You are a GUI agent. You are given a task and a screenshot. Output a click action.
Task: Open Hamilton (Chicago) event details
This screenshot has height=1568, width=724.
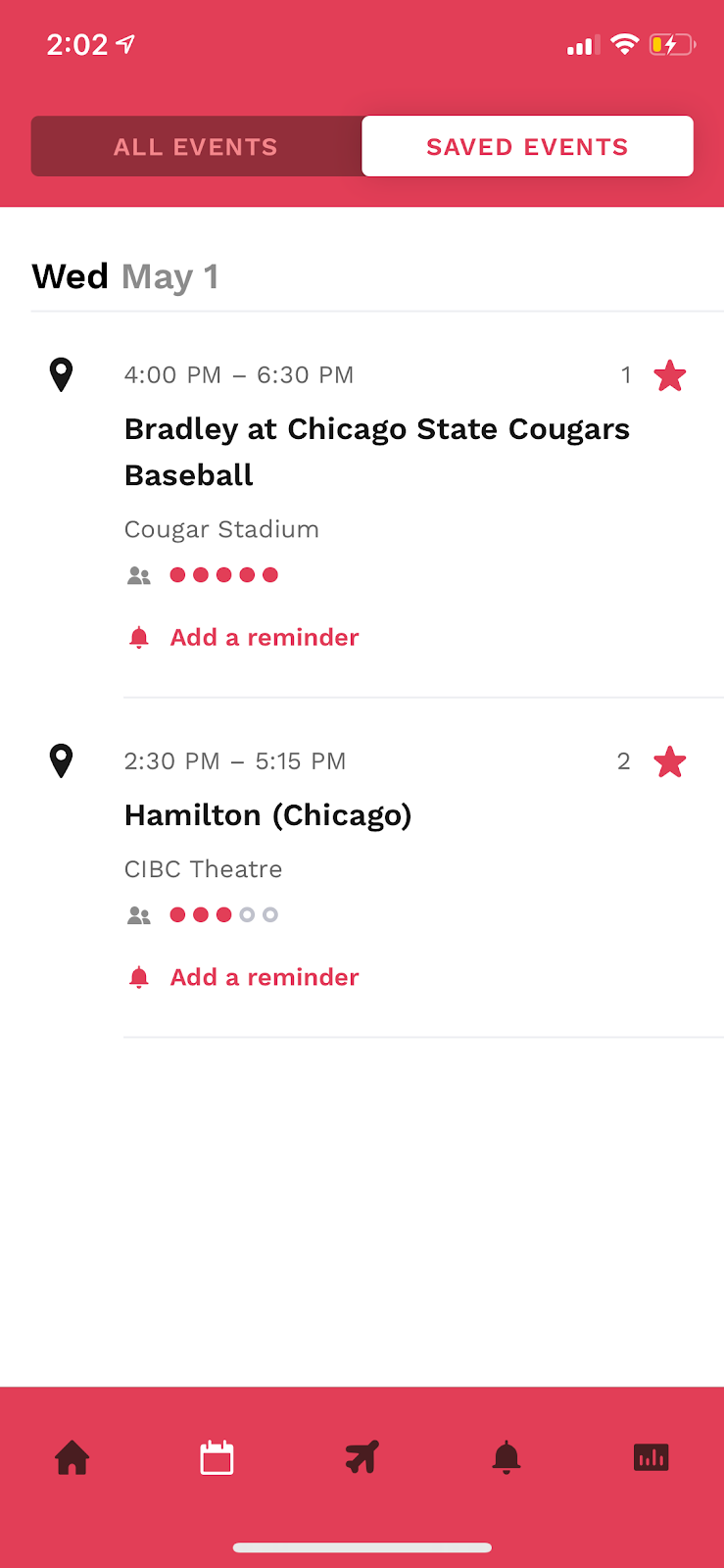[x=267, y=815]
